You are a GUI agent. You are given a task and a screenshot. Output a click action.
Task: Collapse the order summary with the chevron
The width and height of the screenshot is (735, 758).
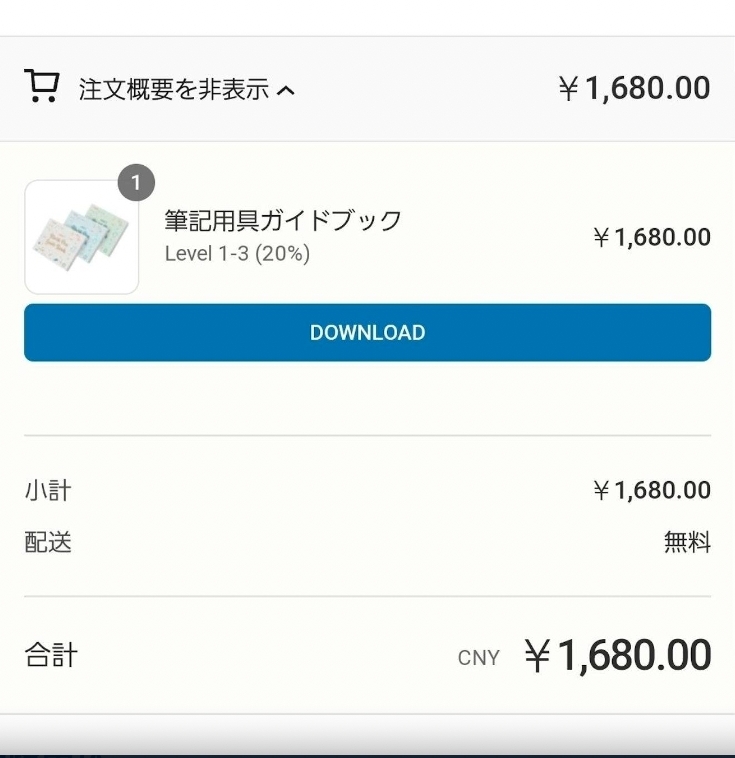[285, 88]
